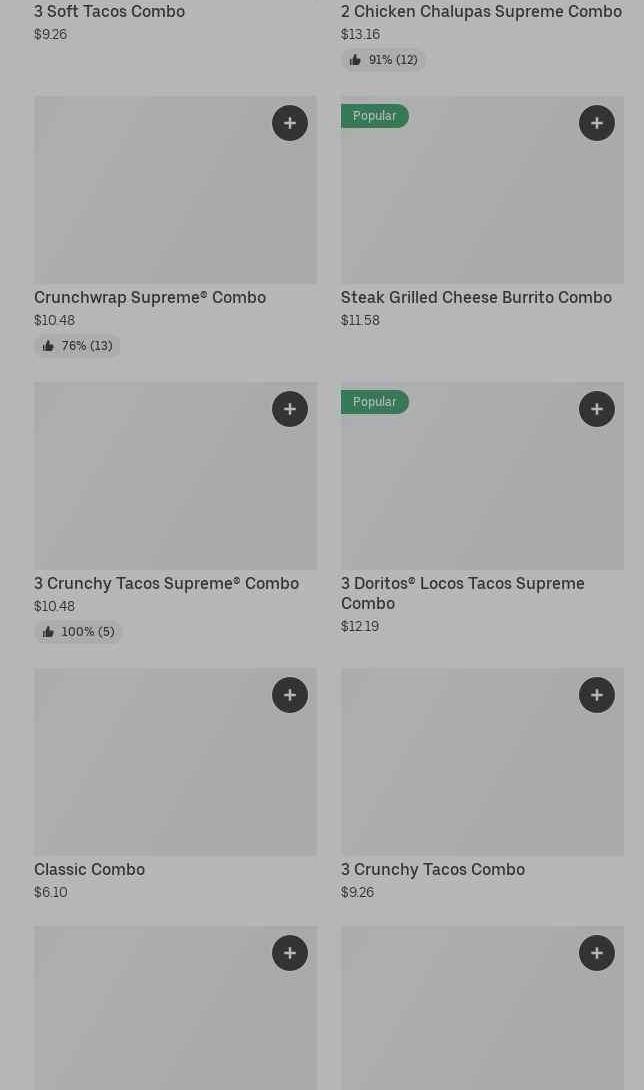This screenshot has height=1090, width=644.
Task: Select the 3 Soft Tacos Combo item
Action: pos(109,12)
